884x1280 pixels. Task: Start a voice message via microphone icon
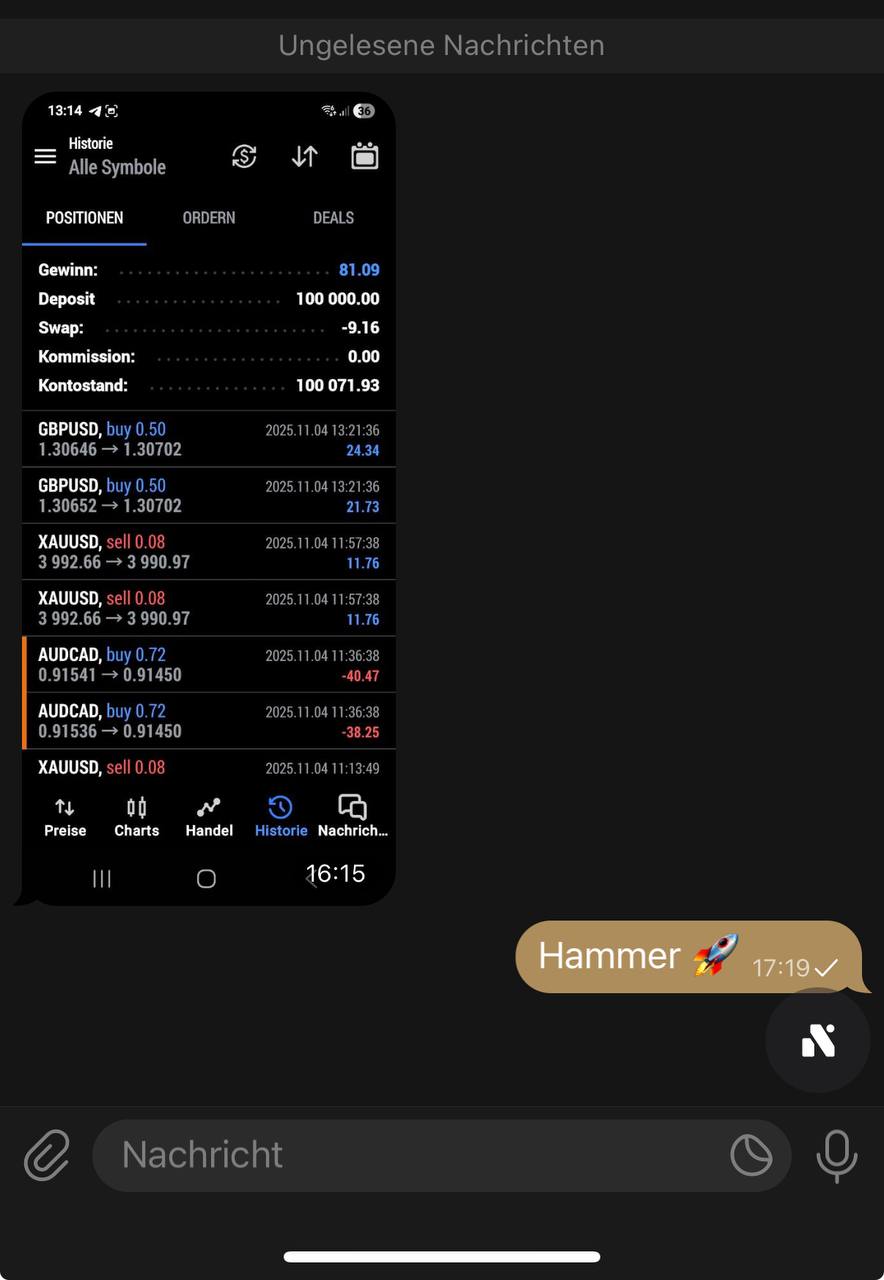pos(836,1155)
